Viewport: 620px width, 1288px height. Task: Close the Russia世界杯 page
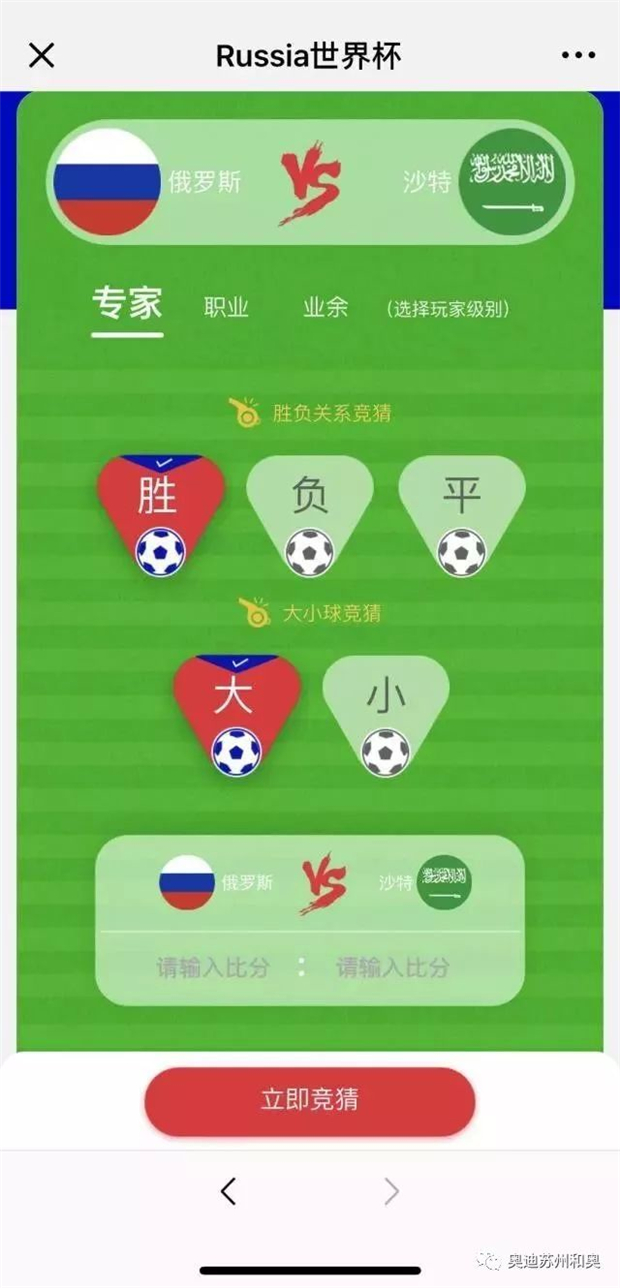pos(41,55)
